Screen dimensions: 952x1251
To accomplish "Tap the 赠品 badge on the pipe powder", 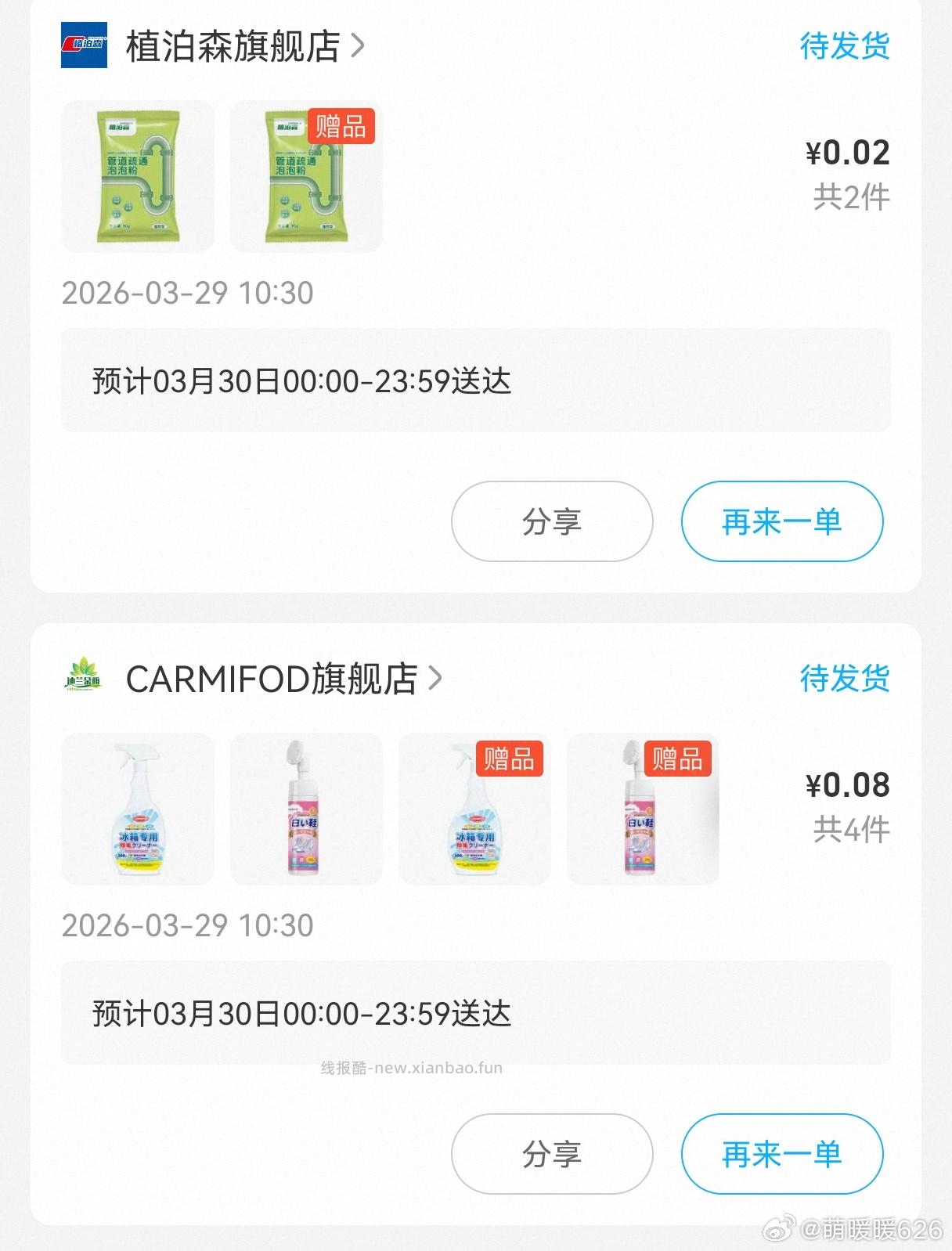I will coord(342,124).
